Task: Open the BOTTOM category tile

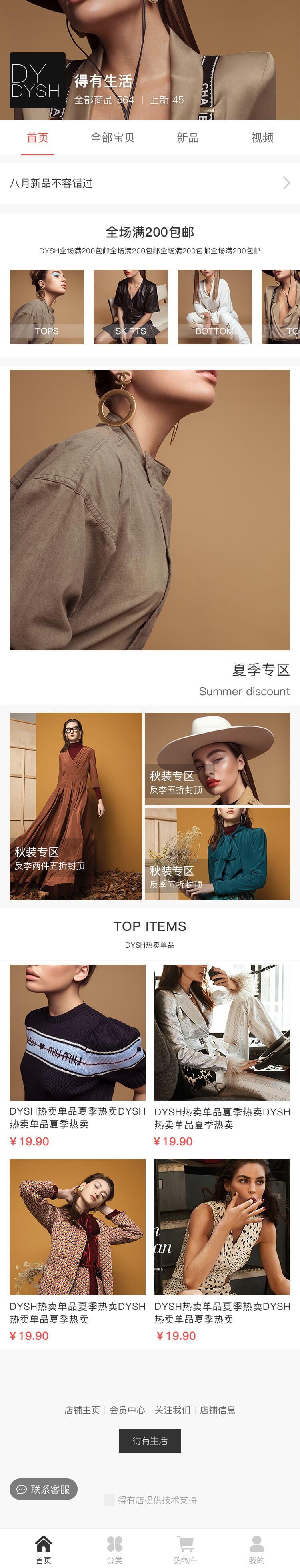Action: coord(214,307)
